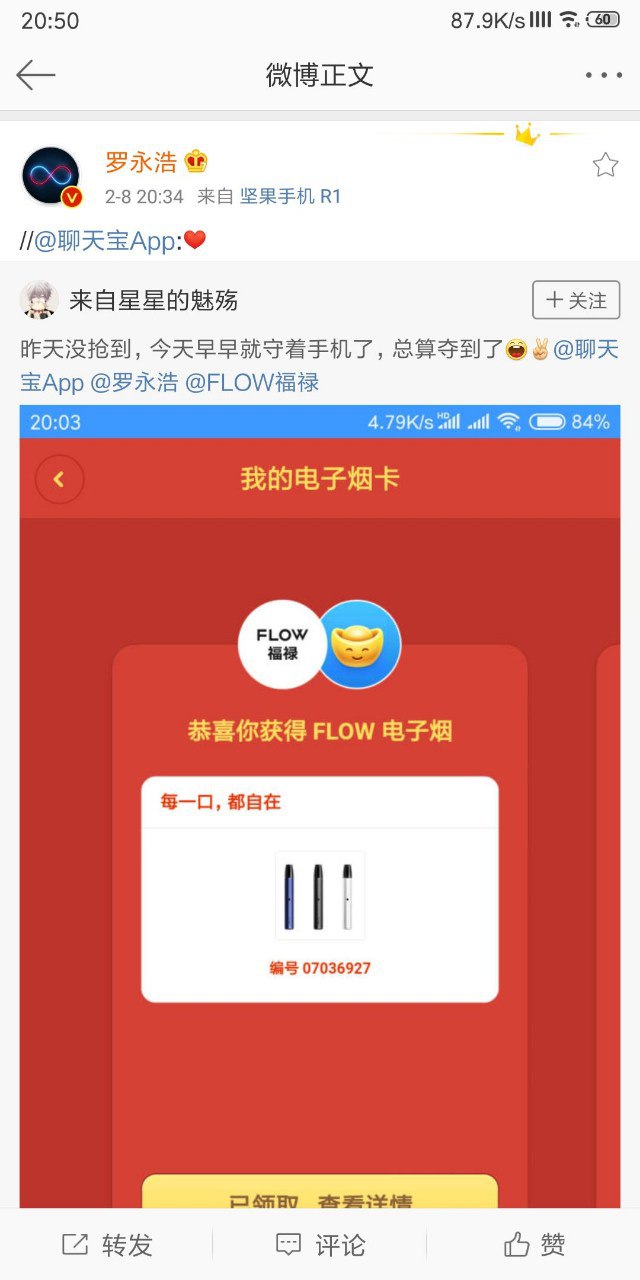Like the post with 赞
This screenshot has height=1280, width=640.
pyautogui.click(x=534, y=1244)
